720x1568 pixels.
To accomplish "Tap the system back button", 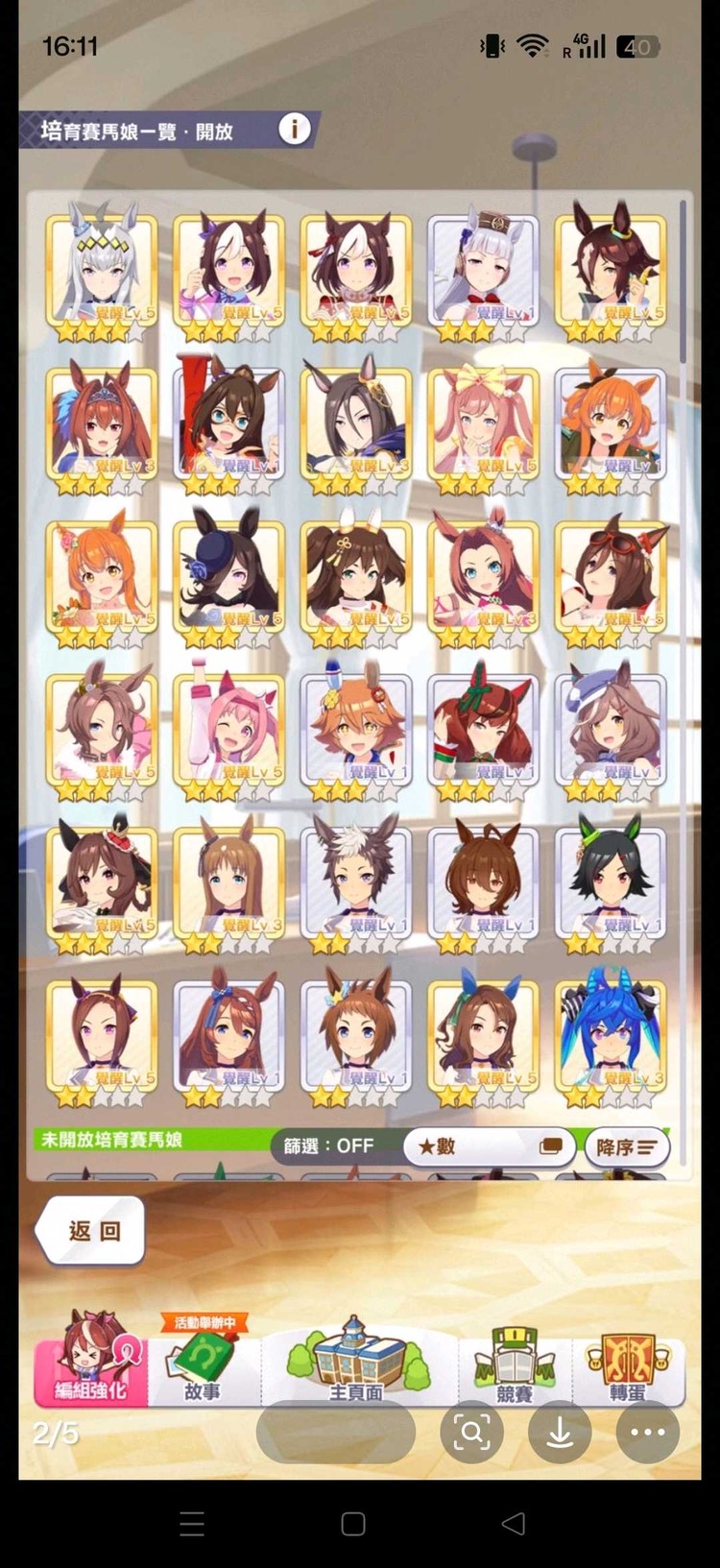I will coord(514,1523).
